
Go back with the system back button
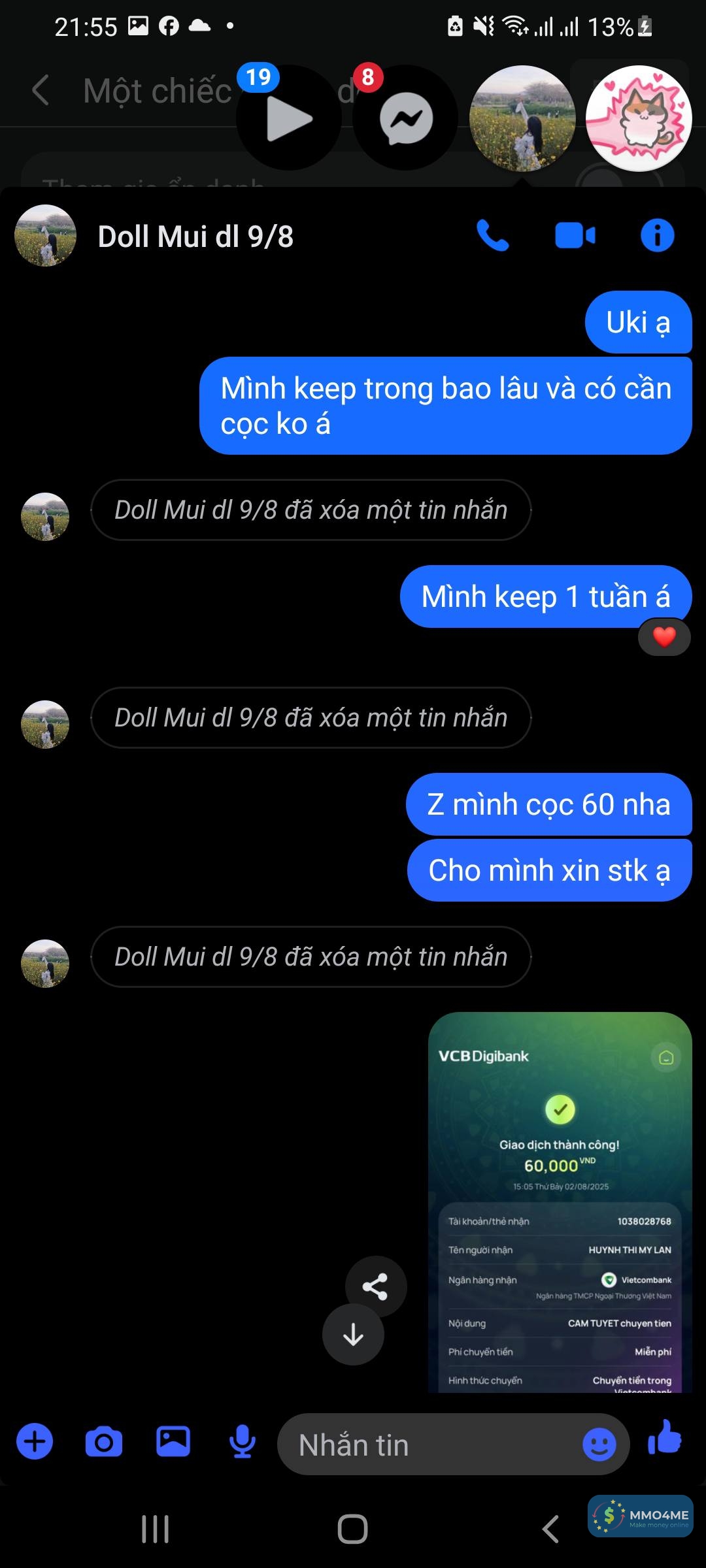550,1529
